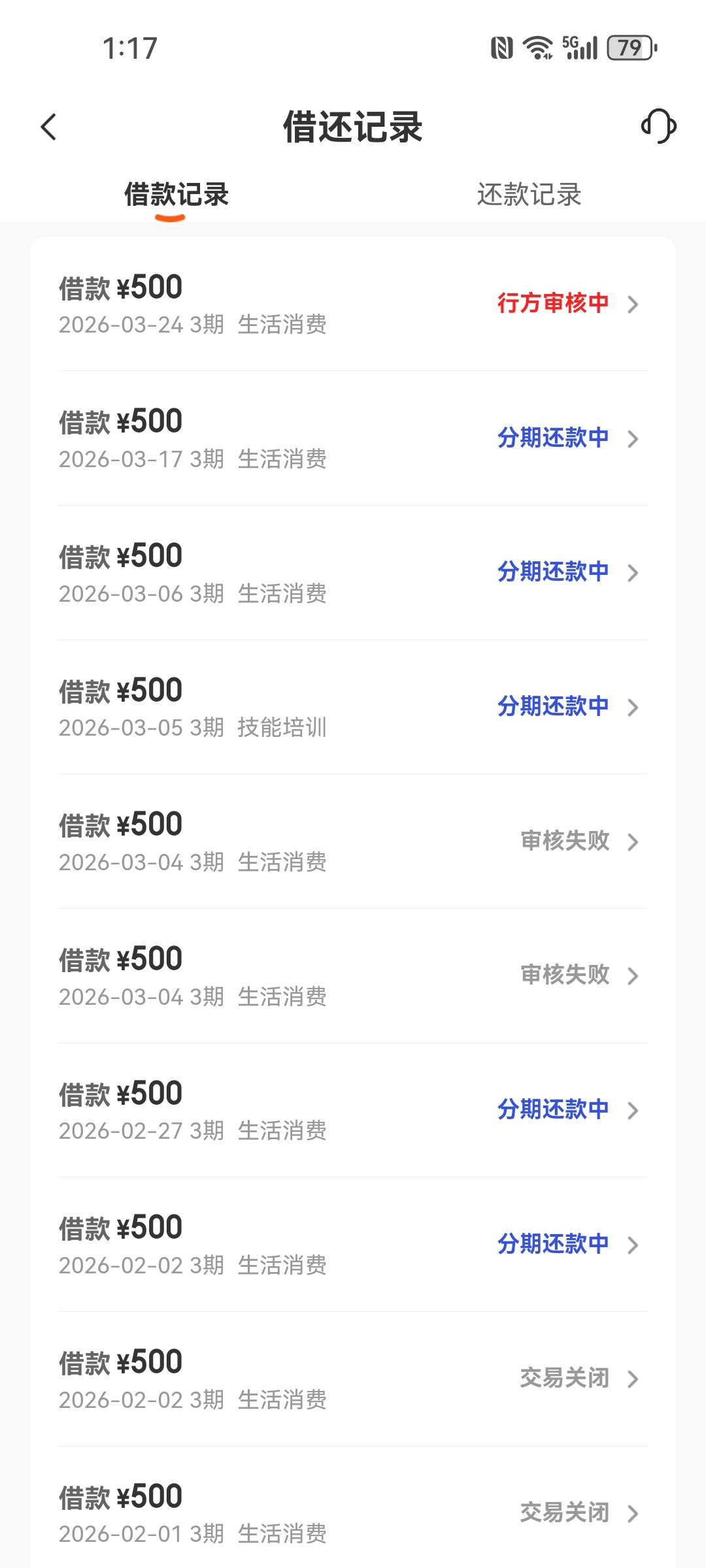
Task: View the 2026-03-06 loan record
Action: click(353, 573)
